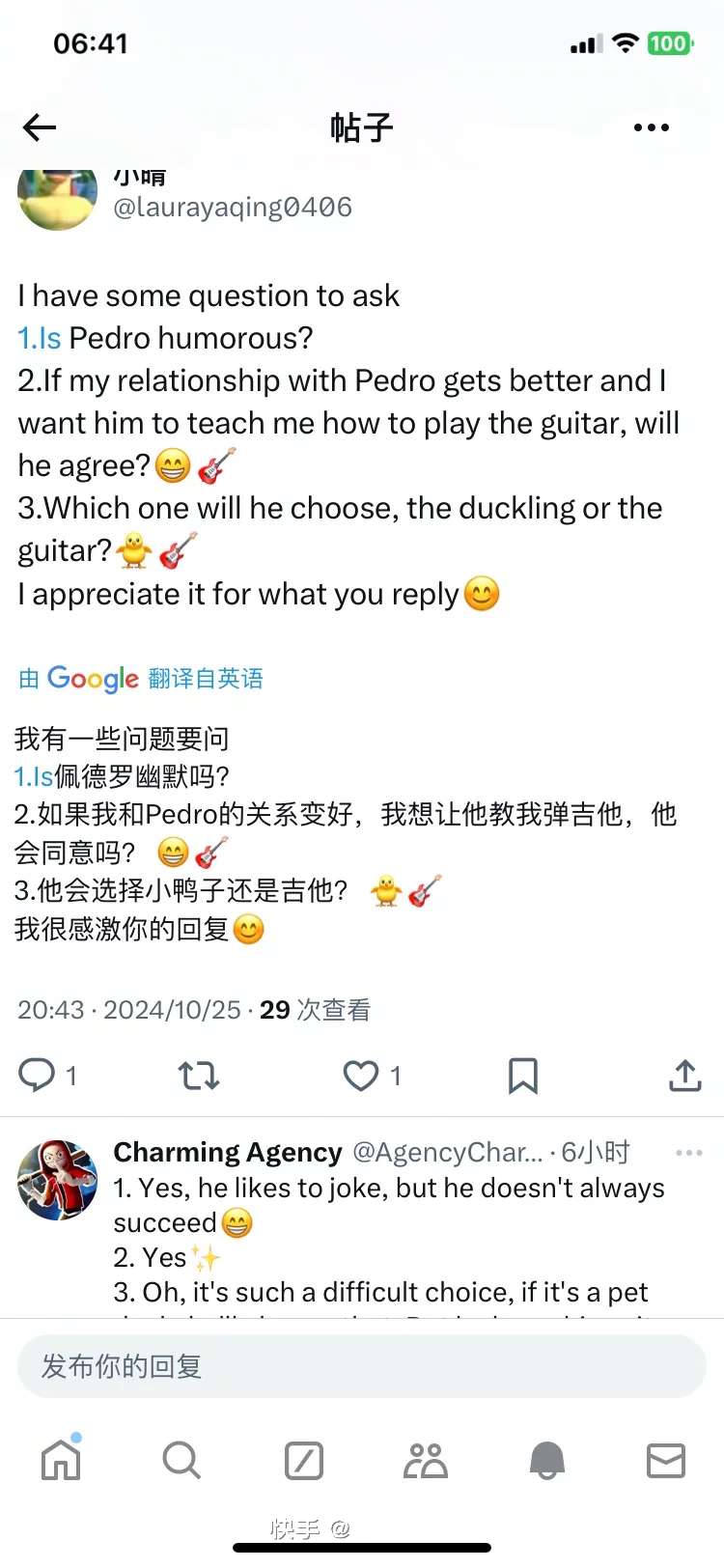Open the Notifications bell tab

(x=547, y=1460)
